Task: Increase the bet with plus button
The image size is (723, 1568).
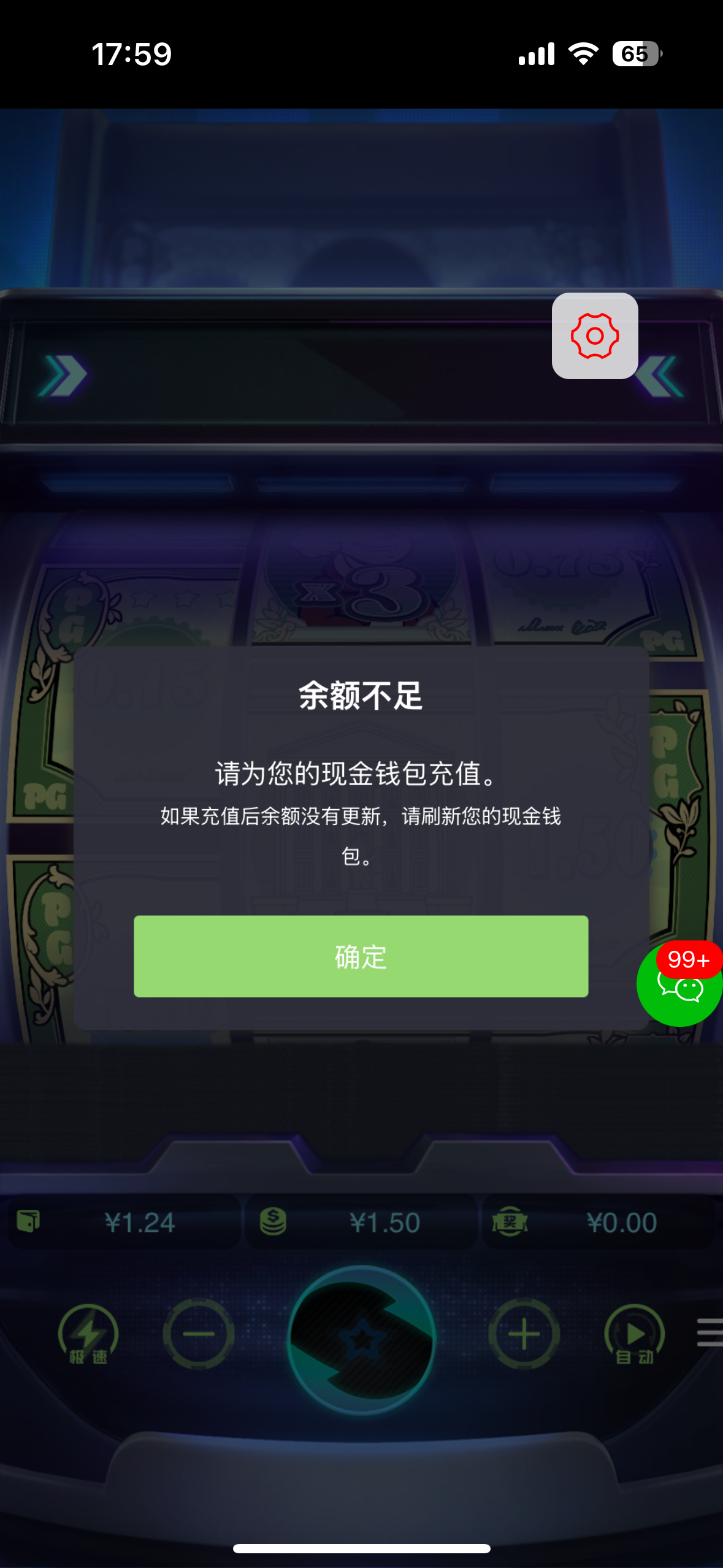Action: [524, 1334]
